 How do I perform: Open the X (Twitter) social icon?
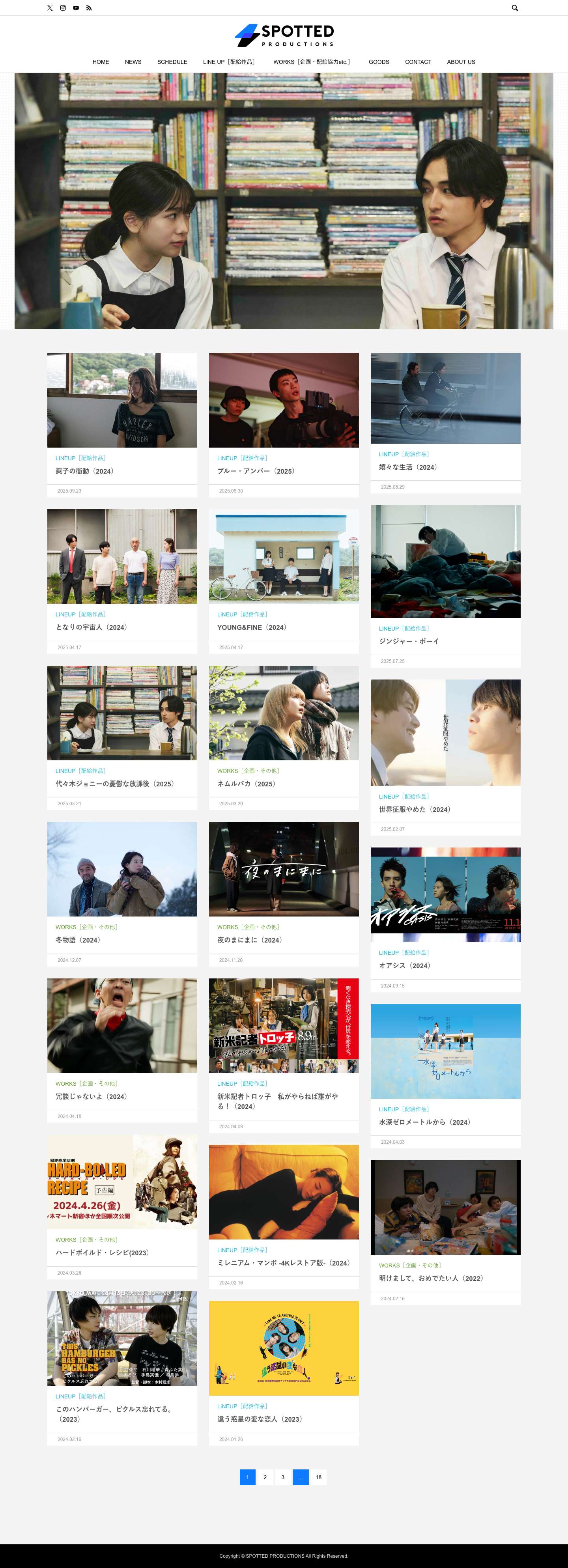point(50,8)
